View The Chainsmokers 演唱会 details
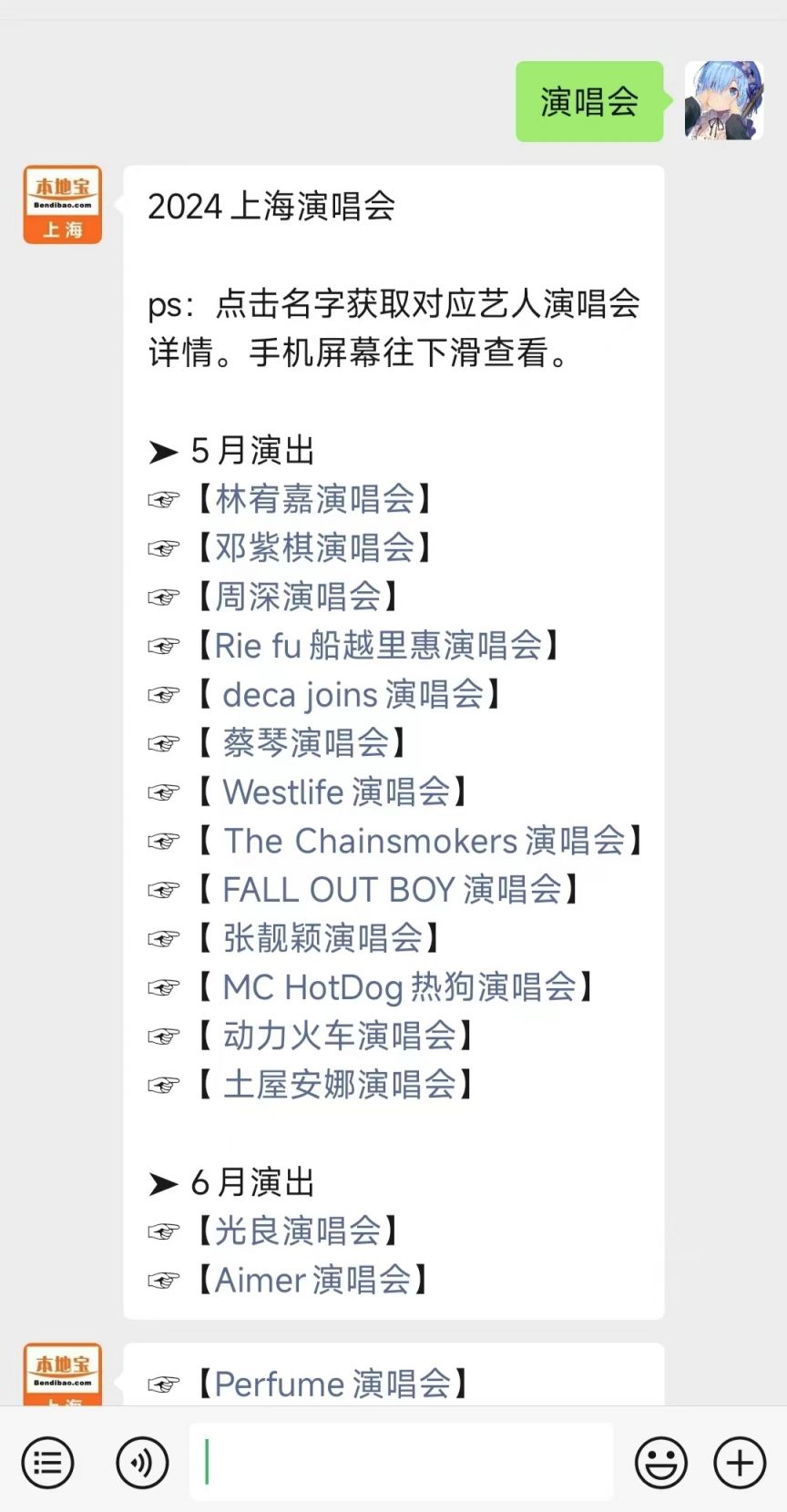 (424, 842)
